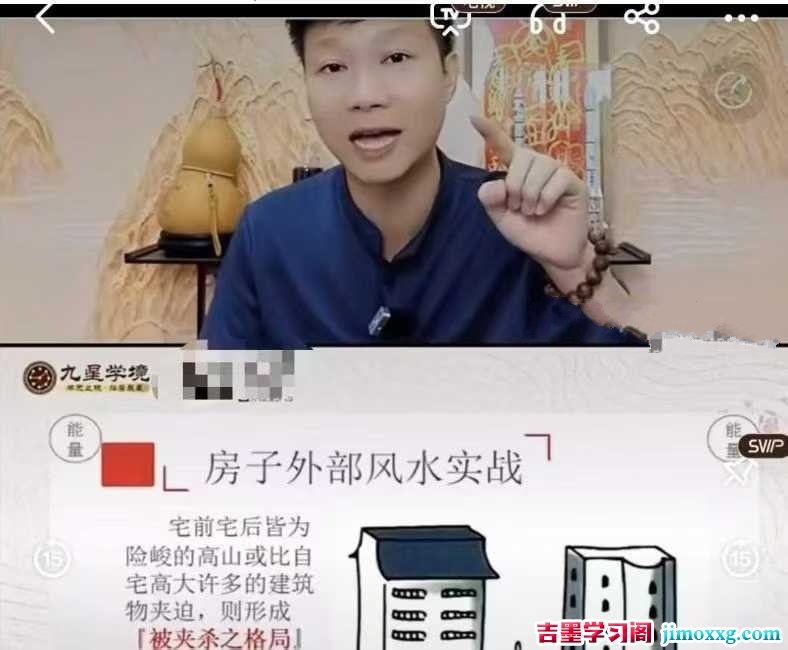Share this video lesson

[641, 16]
